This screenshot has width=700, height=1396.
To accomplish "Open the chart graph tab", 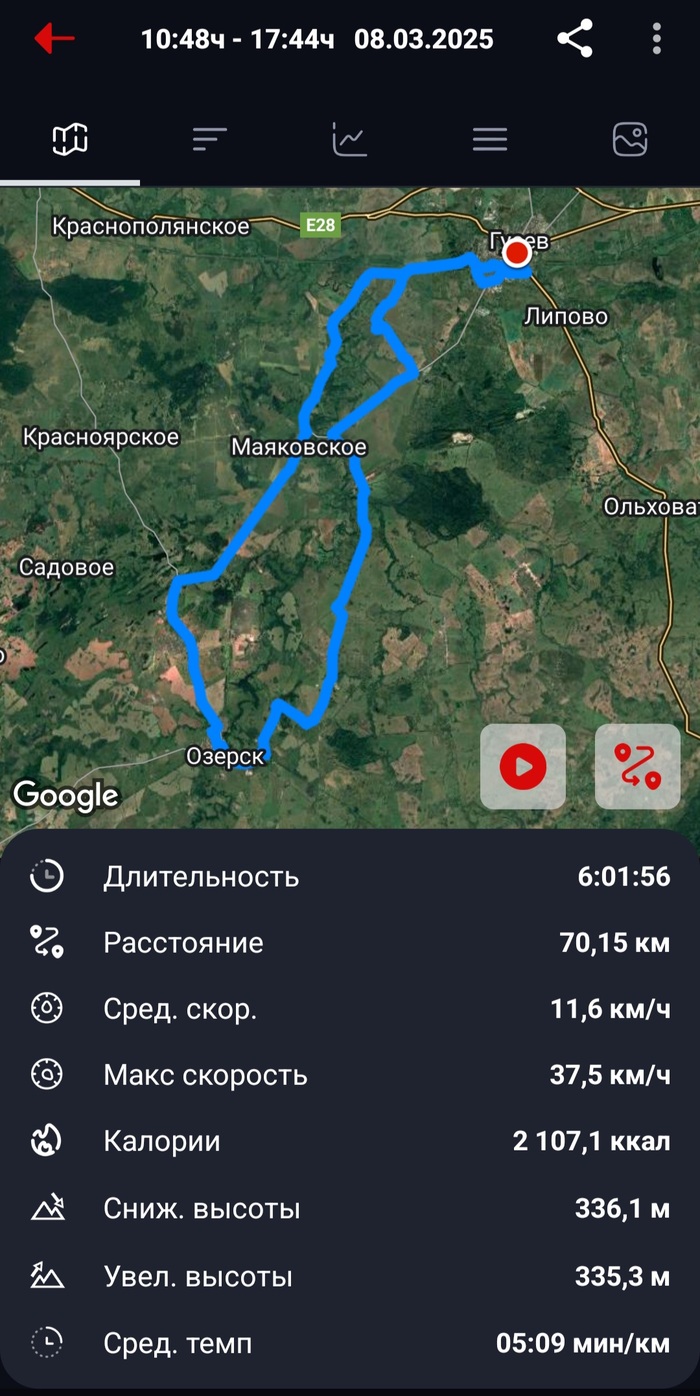I will [350, 139].
